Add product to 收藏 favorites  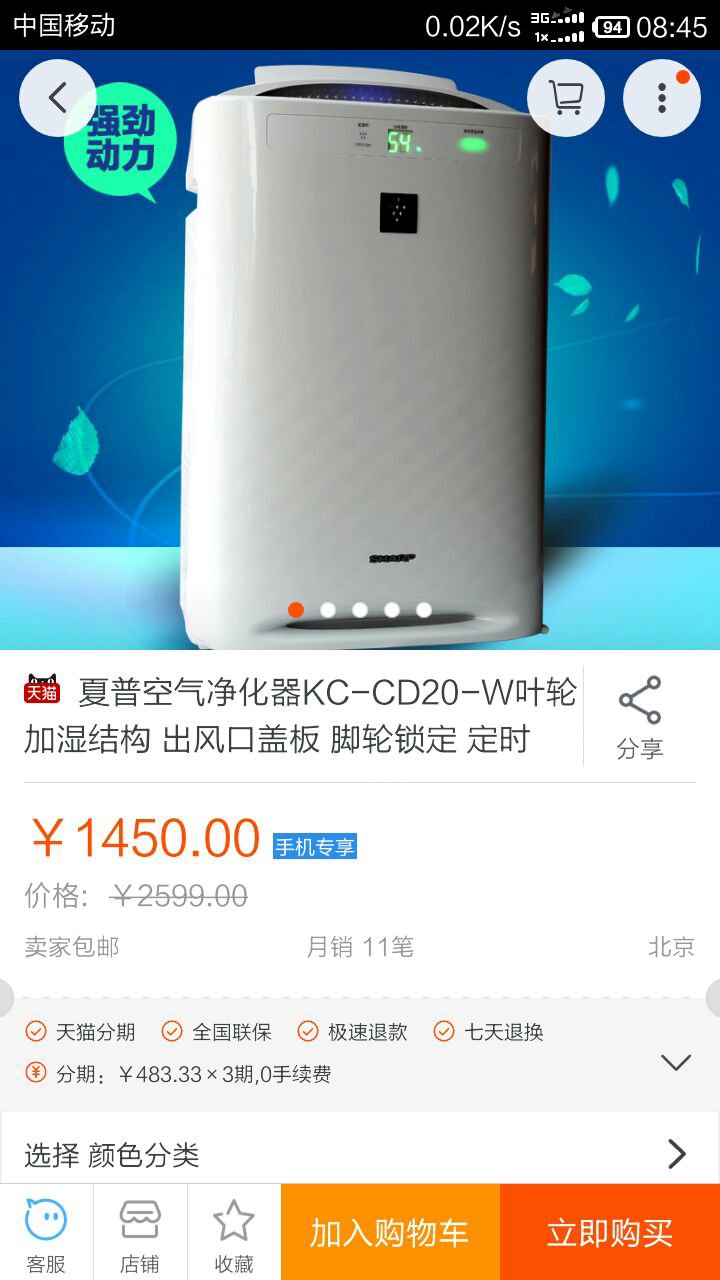(234, 1234)
